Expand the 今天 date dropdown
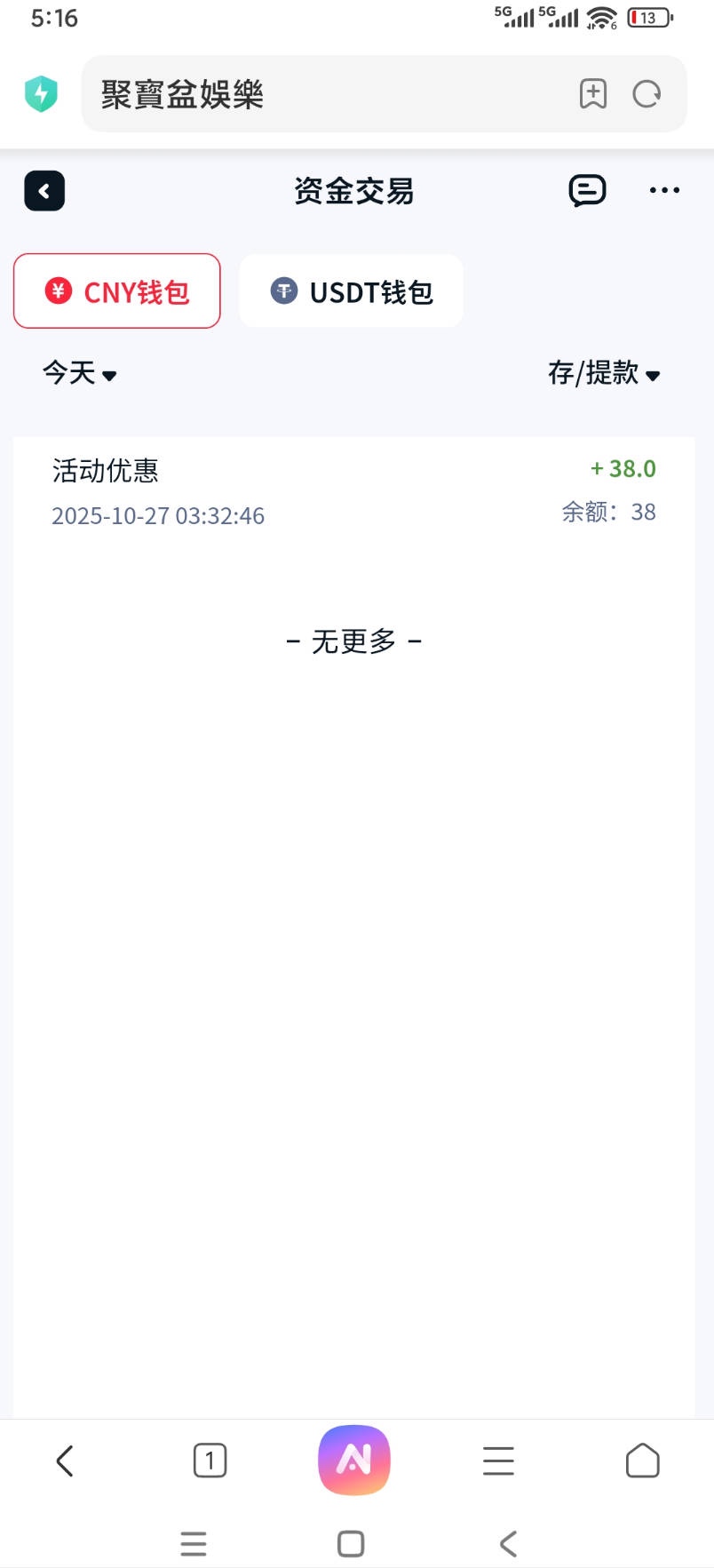 [x=80, y=373]
